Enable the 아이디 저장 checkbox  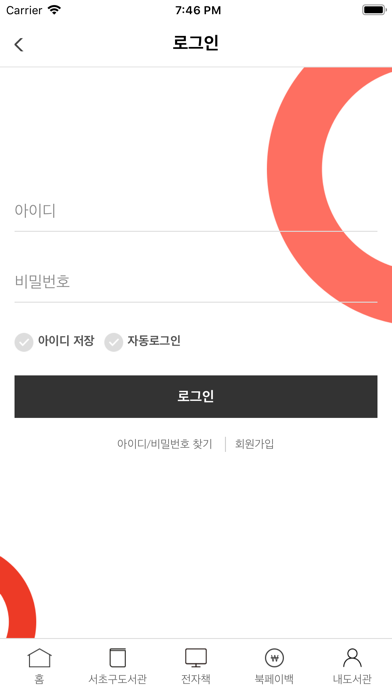tap(24, 342)
